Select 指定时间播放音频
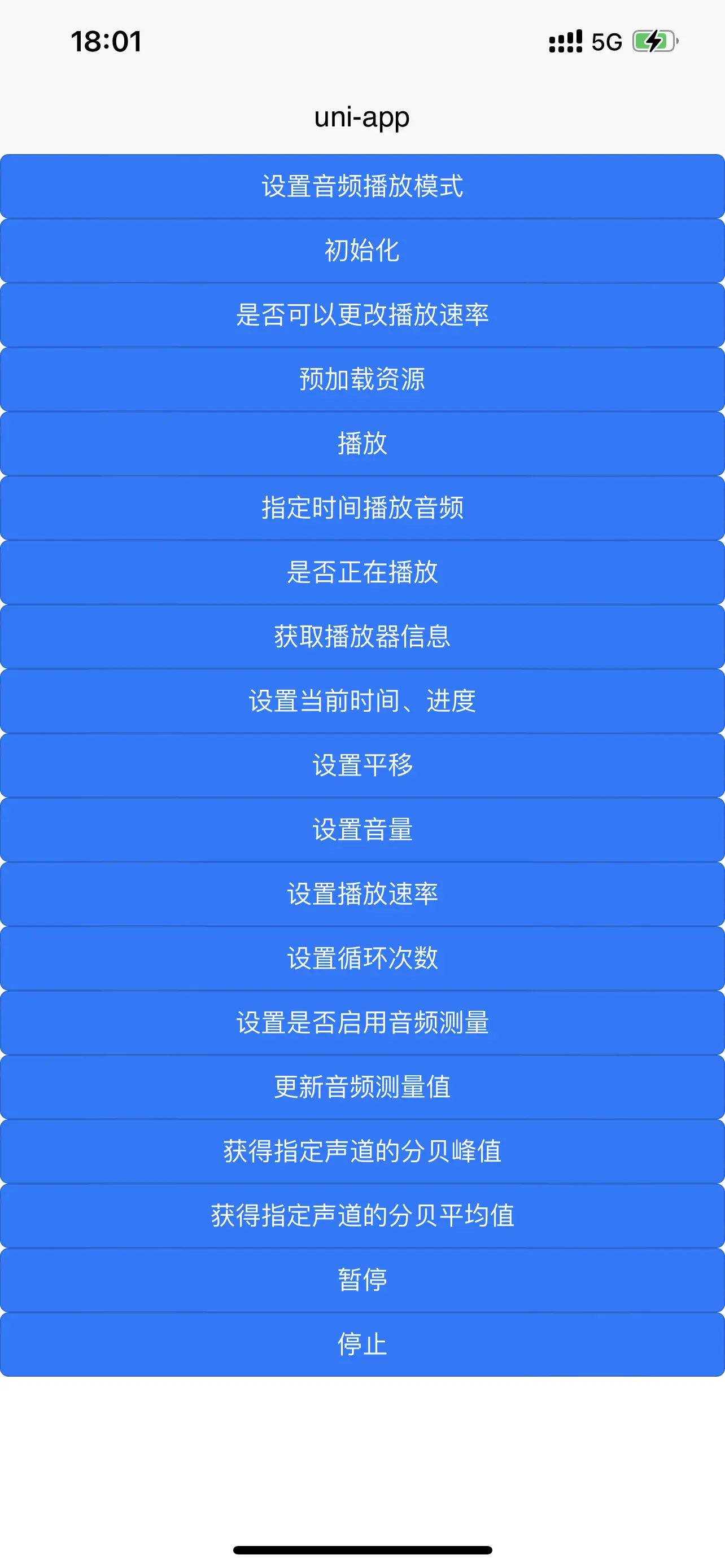 (x=362, y=507)
